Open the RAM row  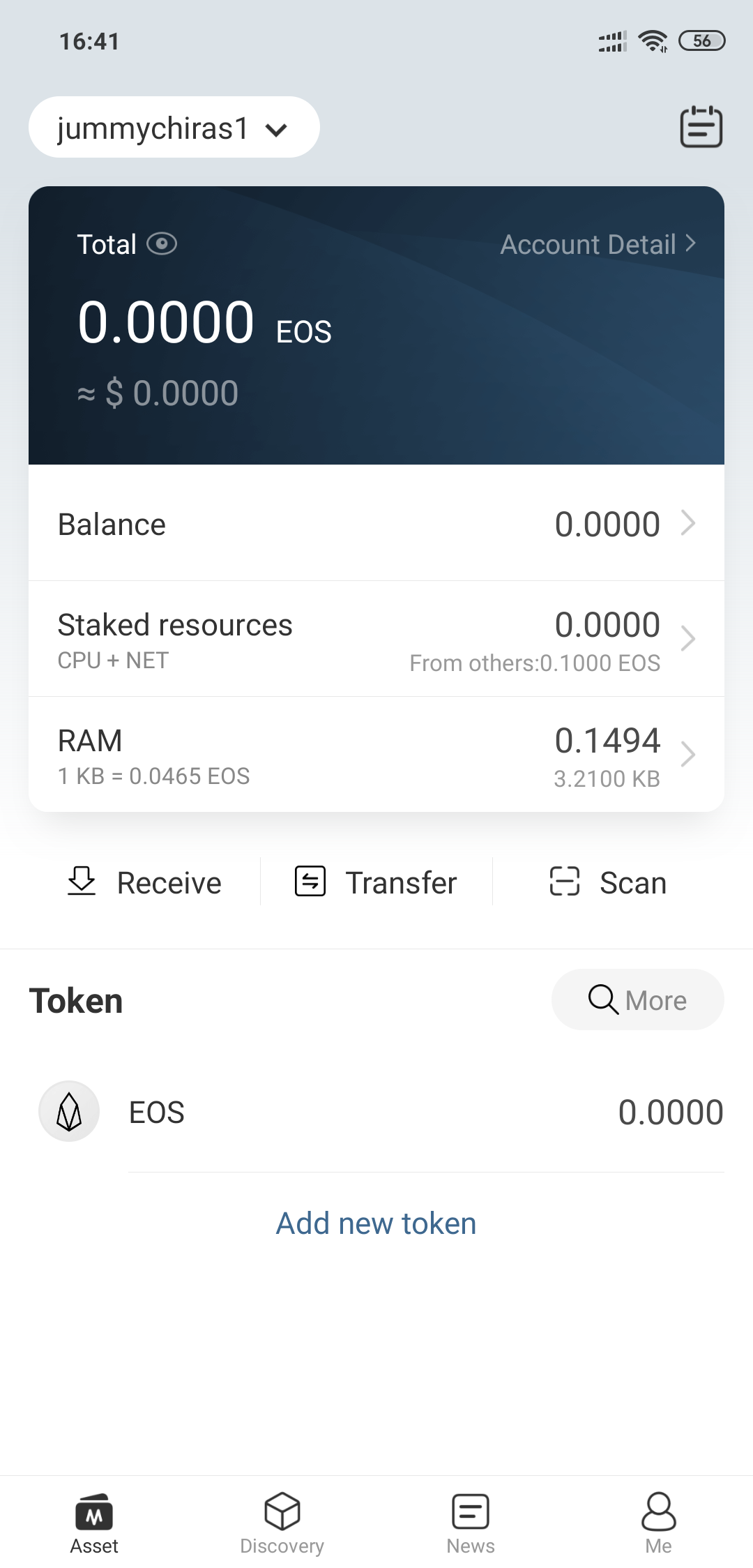click(x=376, y=755)
